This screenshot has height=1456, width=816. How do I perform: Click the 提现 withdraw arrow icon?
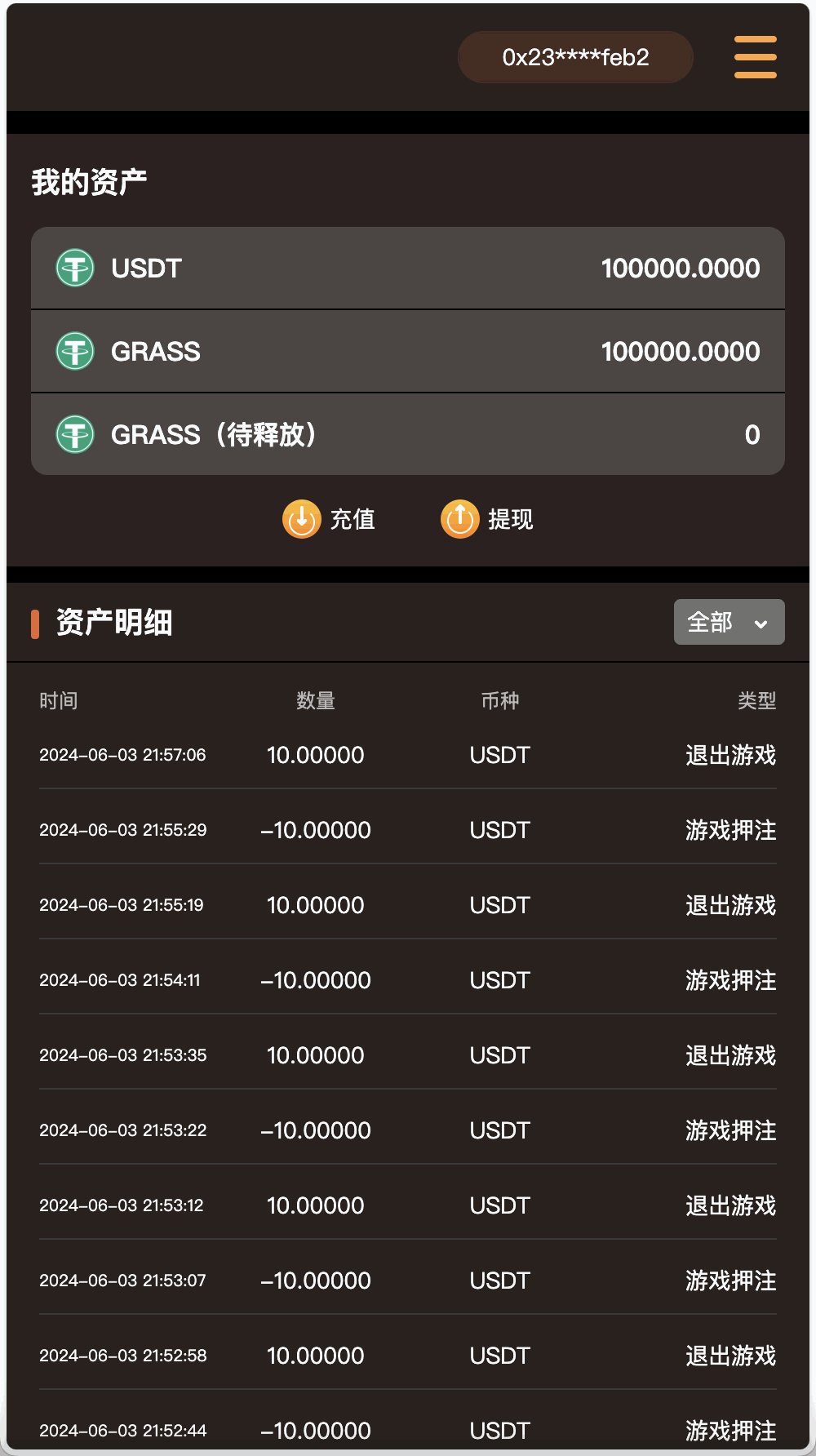[459, 519]
